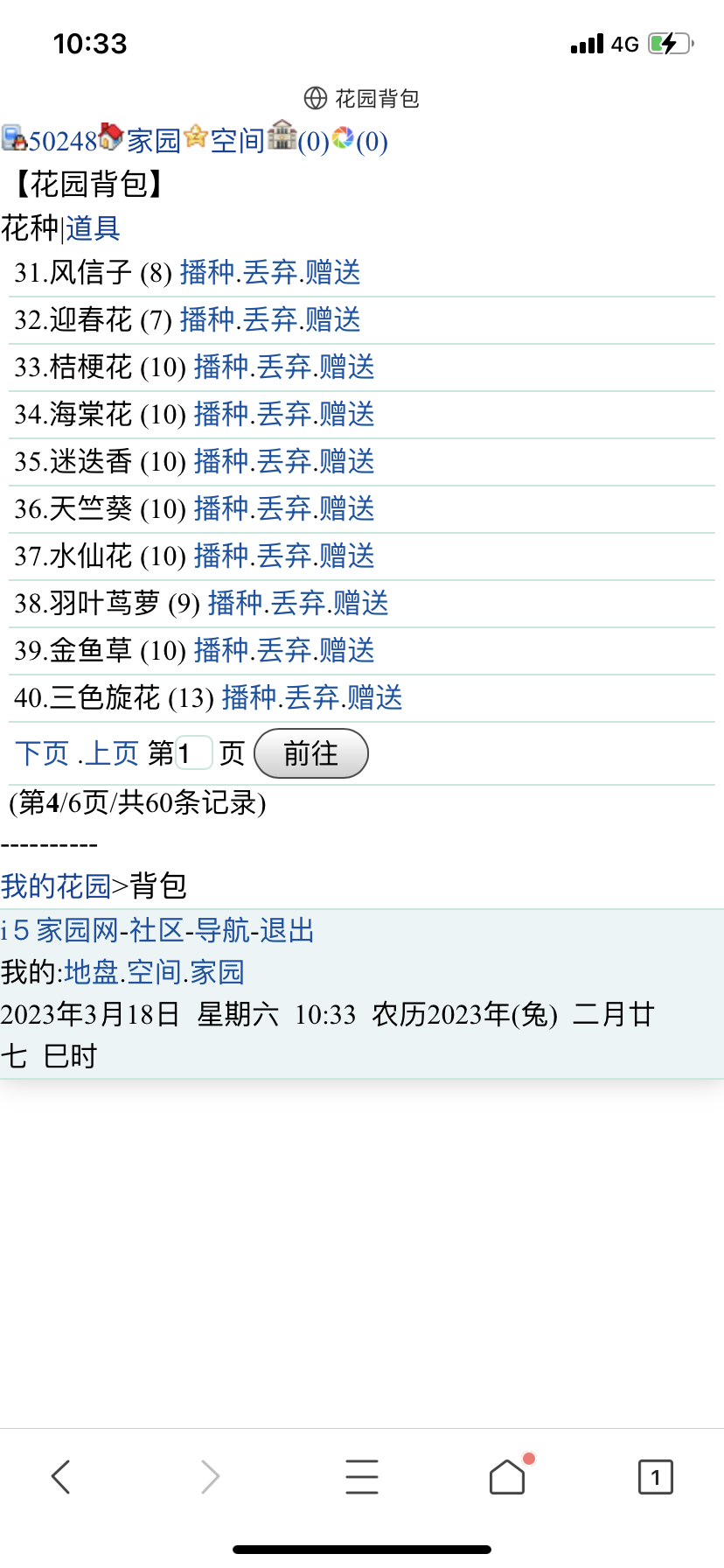Screen dimensions: 724x1568
Task: Tap 播种 for 风信子
Action: click(207, 273)
